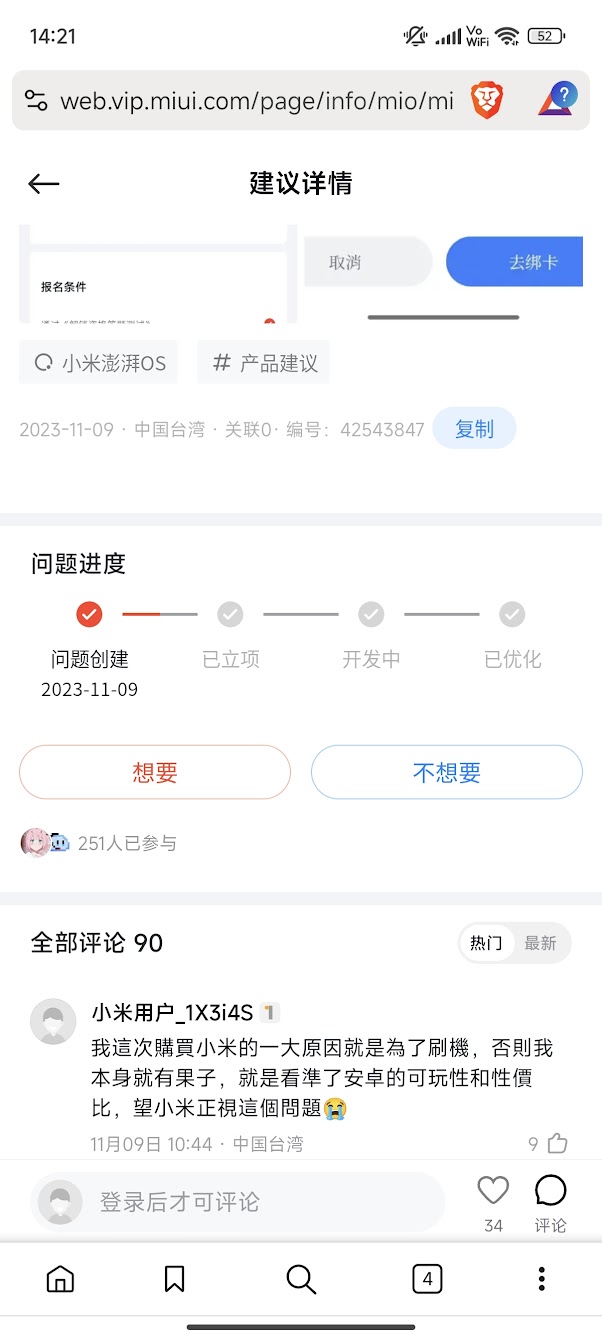Screen dimensions: 602x1339
Task: Vote 想要 on this suggestion
Action: [155, 772]
